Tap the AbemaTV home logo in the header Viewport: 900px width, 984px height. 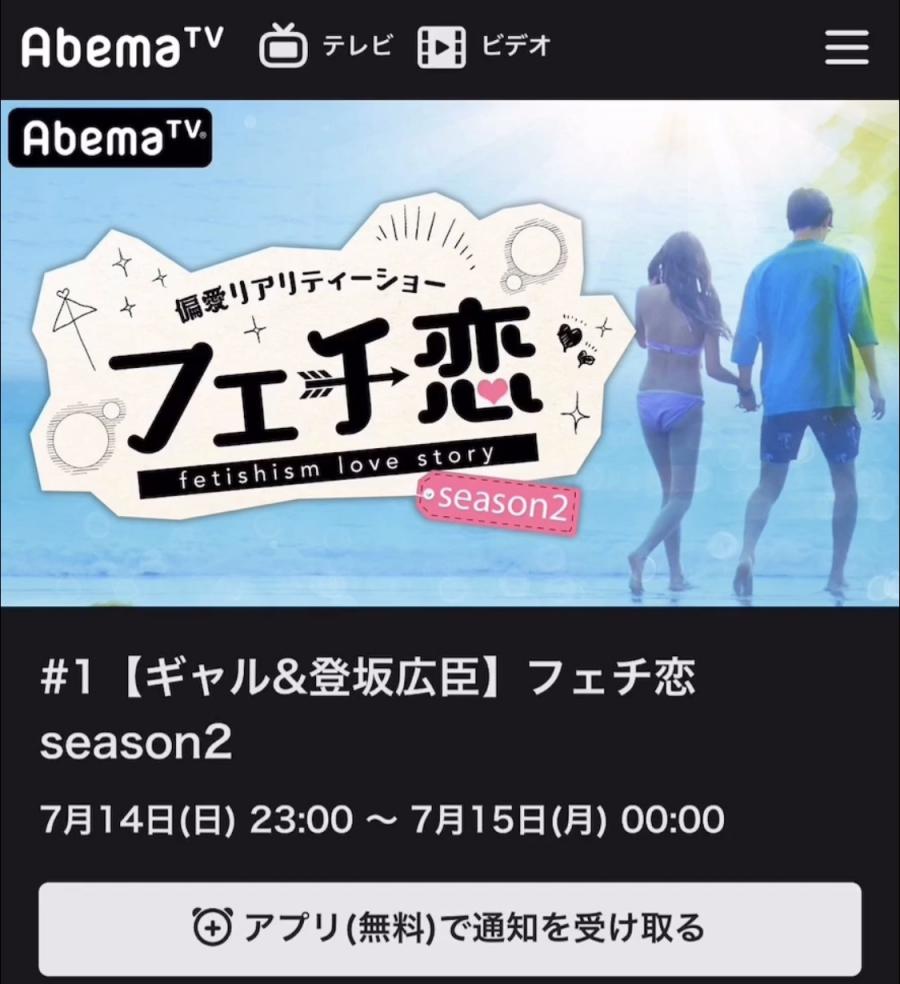click(122, 46)
